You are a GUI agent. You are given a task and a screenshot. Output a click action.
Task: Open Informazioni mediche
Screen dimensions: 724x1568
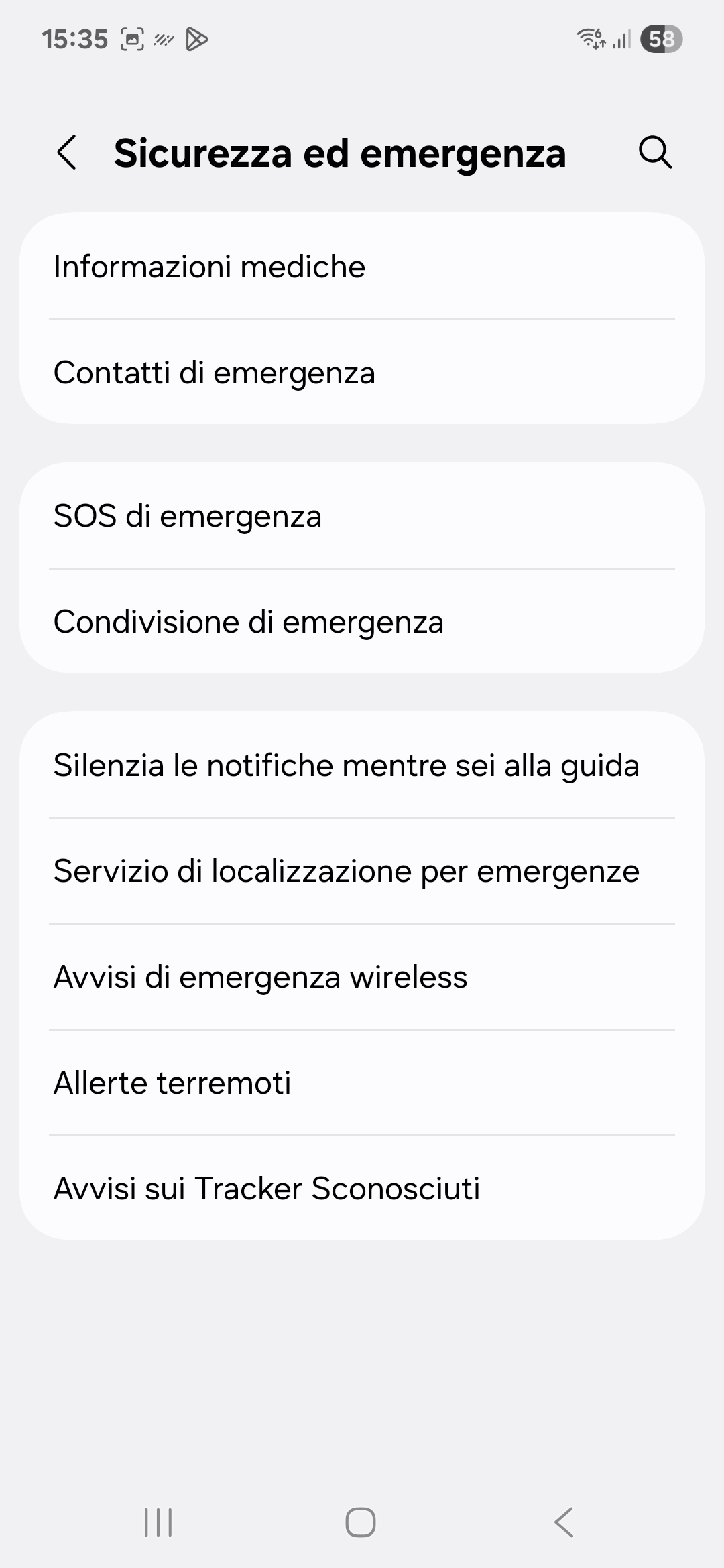[362, 267]
